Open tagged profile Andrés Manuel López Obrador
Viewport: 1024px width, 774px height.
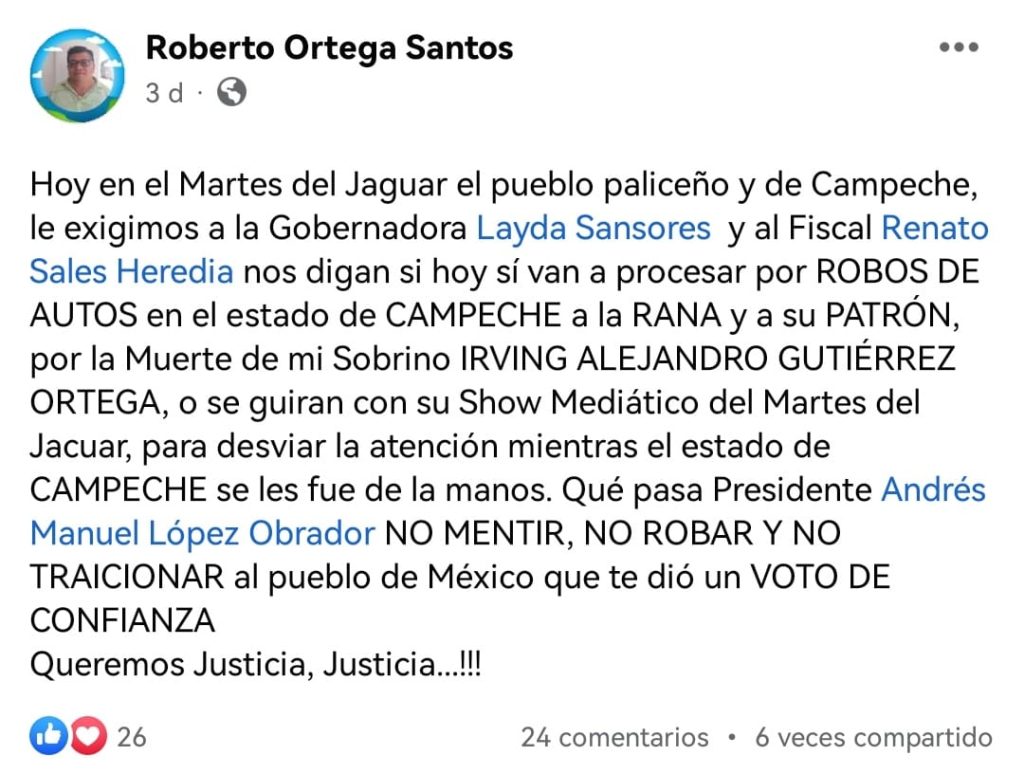click(x=202, y=532)
